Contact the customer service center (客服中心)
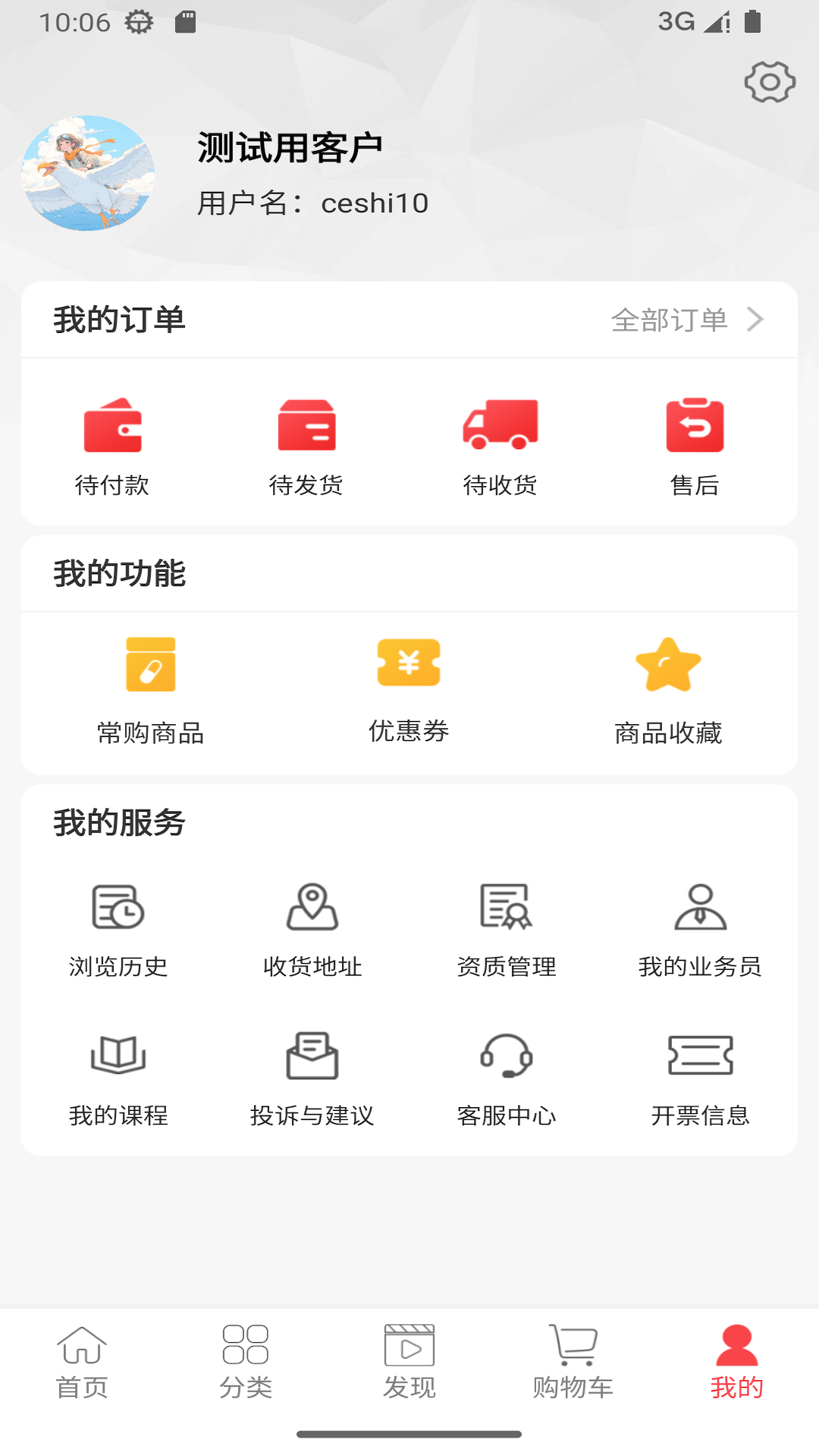This screenshot has width=819, height=1456. 507,1078
